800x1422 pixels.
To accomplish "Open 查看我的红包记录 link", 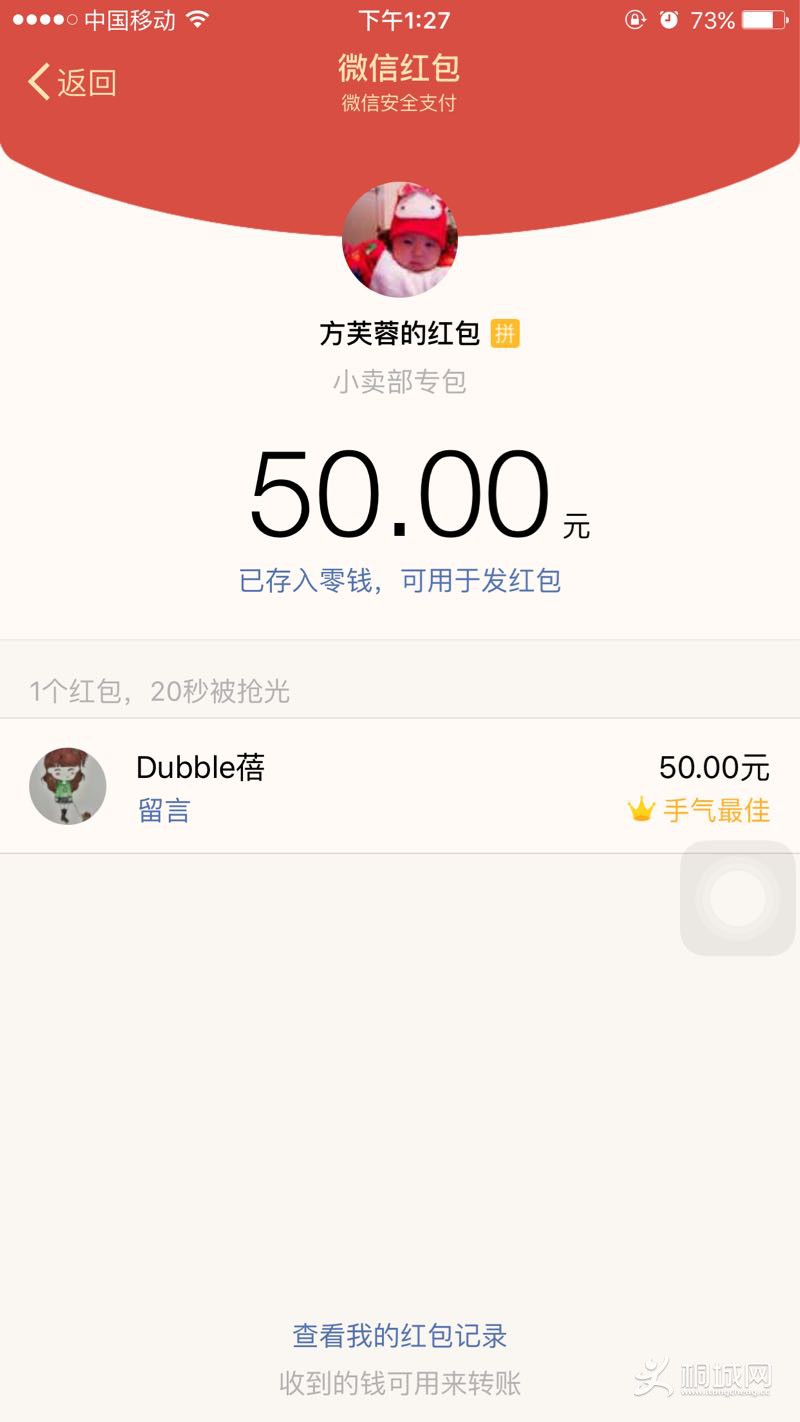I will click(x=400, y=1335).
